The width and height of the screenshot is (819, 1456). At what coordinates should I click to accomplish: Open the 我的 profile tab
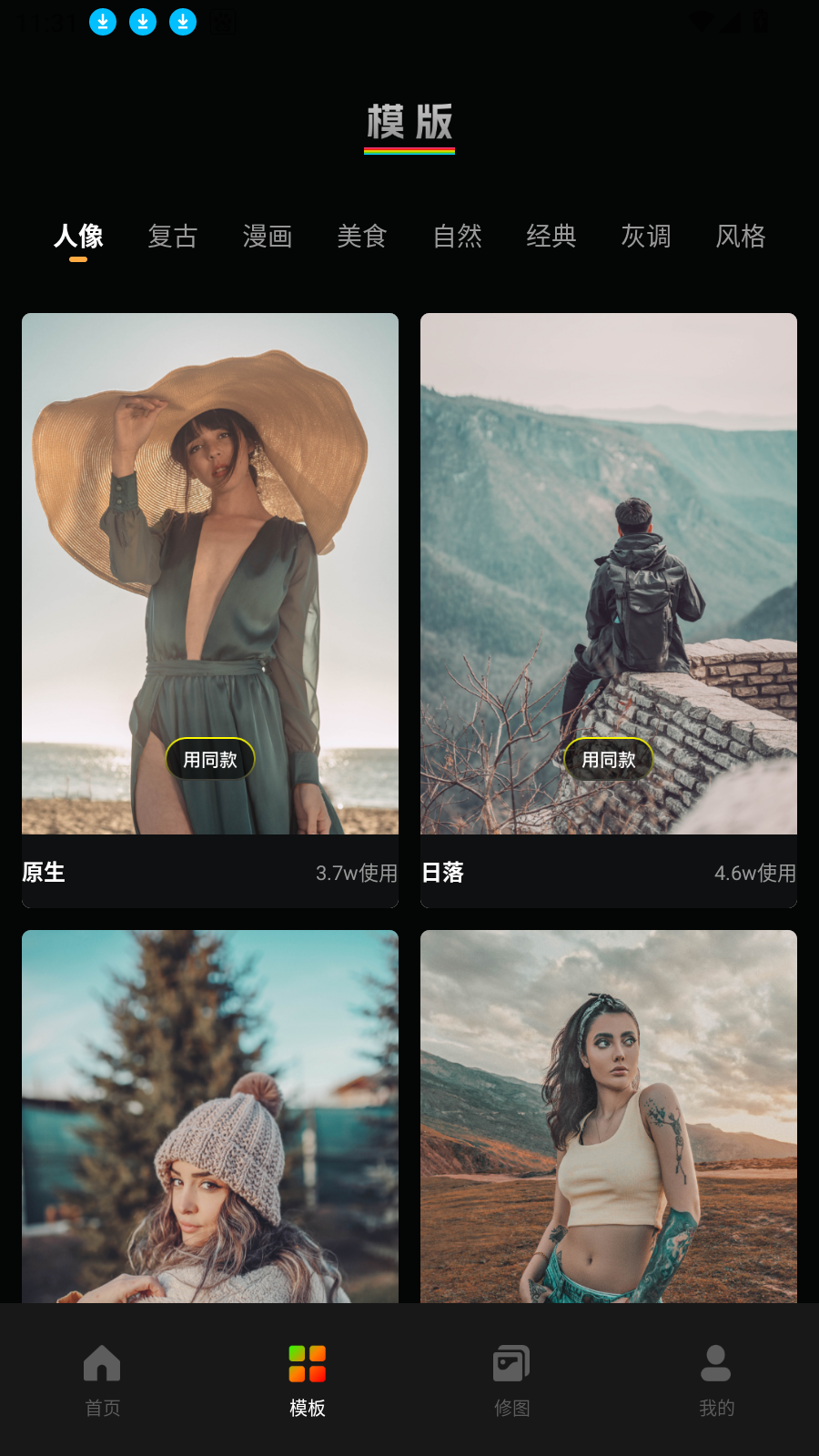coord(716,1380)
